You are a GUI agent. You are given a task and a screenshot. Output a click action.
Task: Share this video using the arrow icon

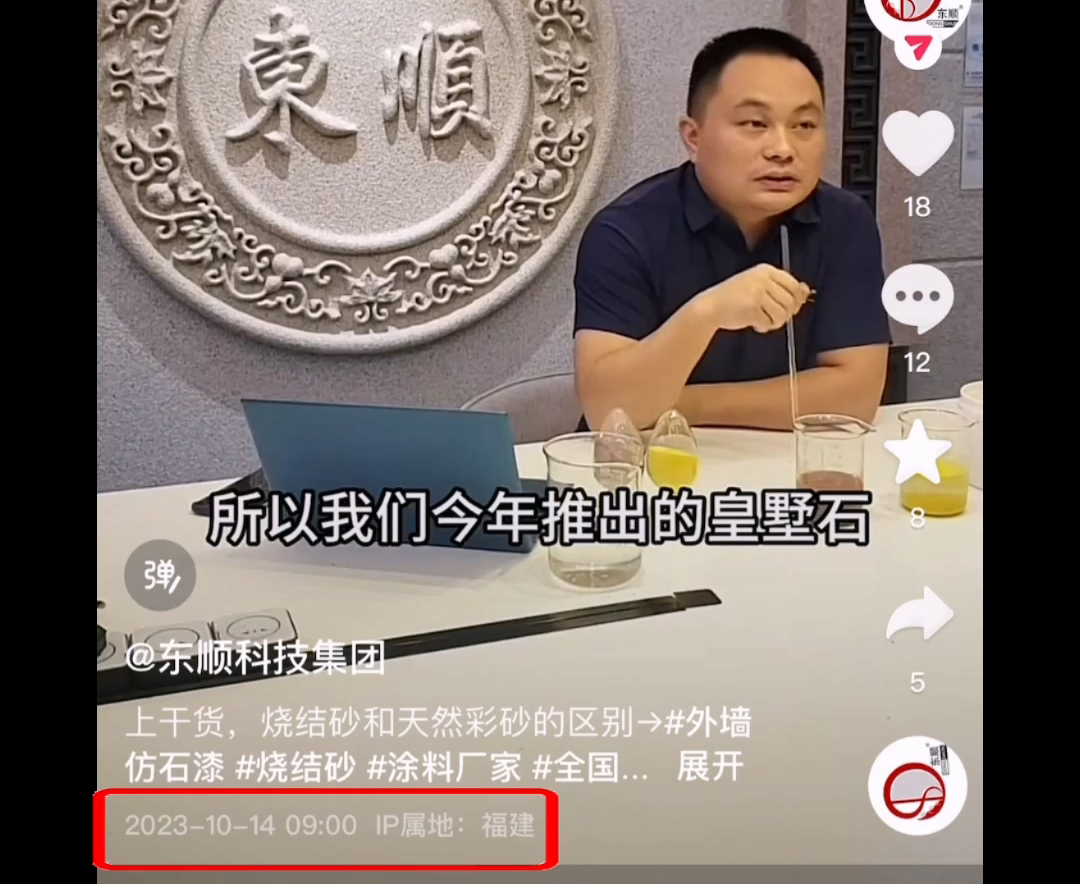(x=919, y=615)
